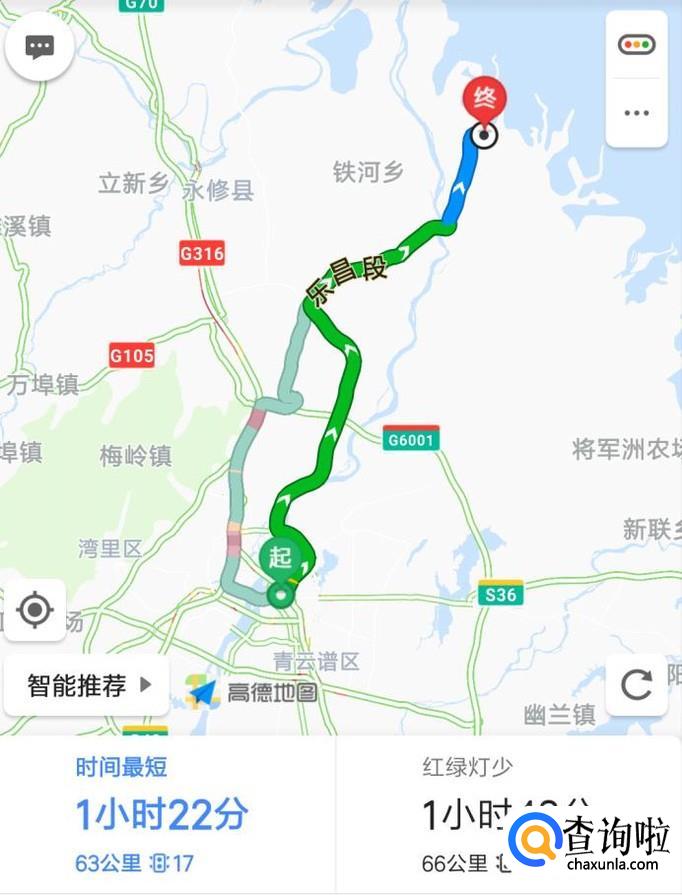Image resolution: width=682 pixels, height=895 pixels.
Task: Open the feedback message bubble
Action: pos(39,47)
